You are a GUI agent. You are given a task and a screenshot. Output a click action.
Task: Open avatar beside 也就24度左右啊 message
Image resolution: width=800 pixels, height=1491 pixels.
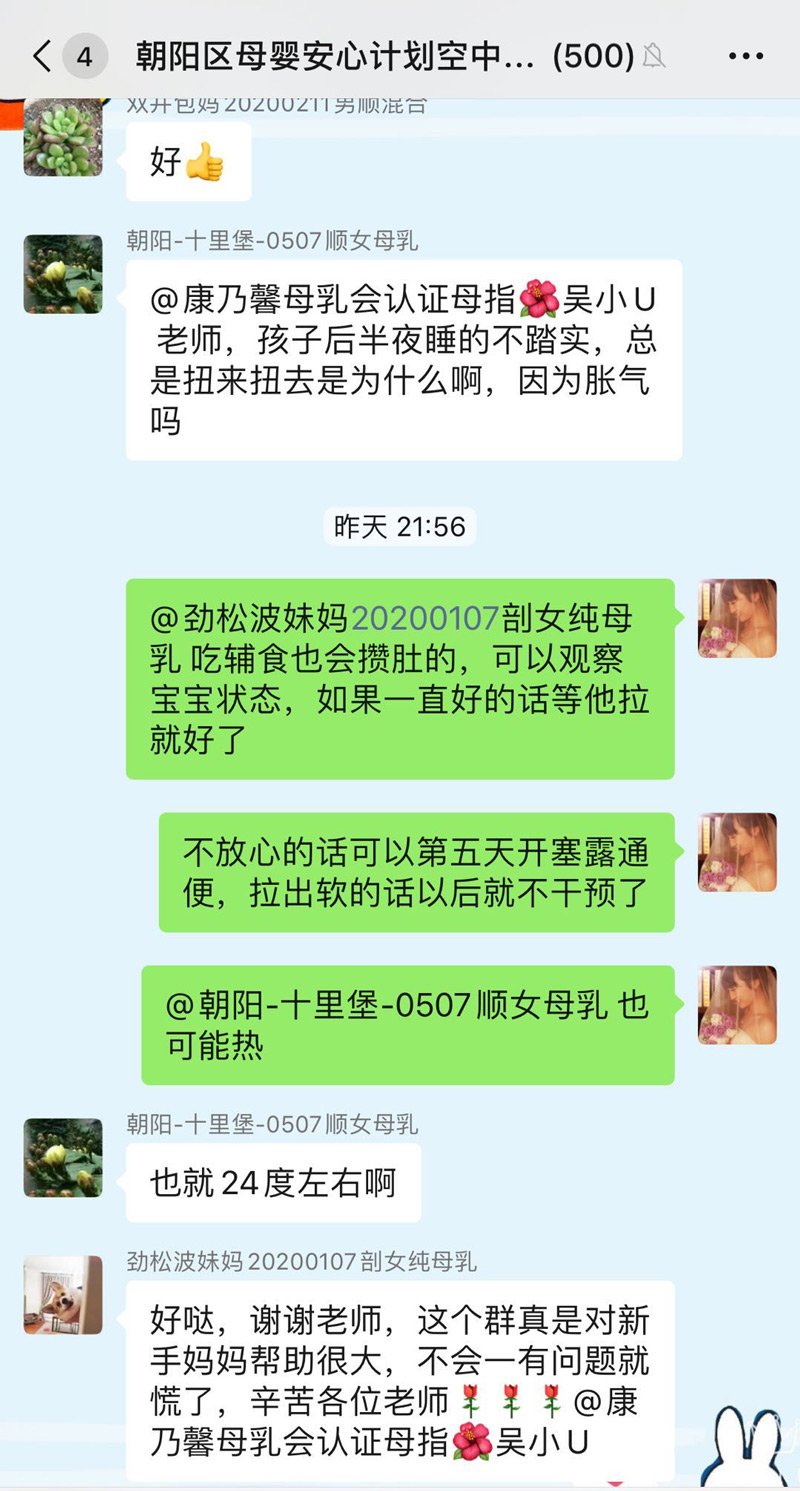click(x=63, y=1157)
